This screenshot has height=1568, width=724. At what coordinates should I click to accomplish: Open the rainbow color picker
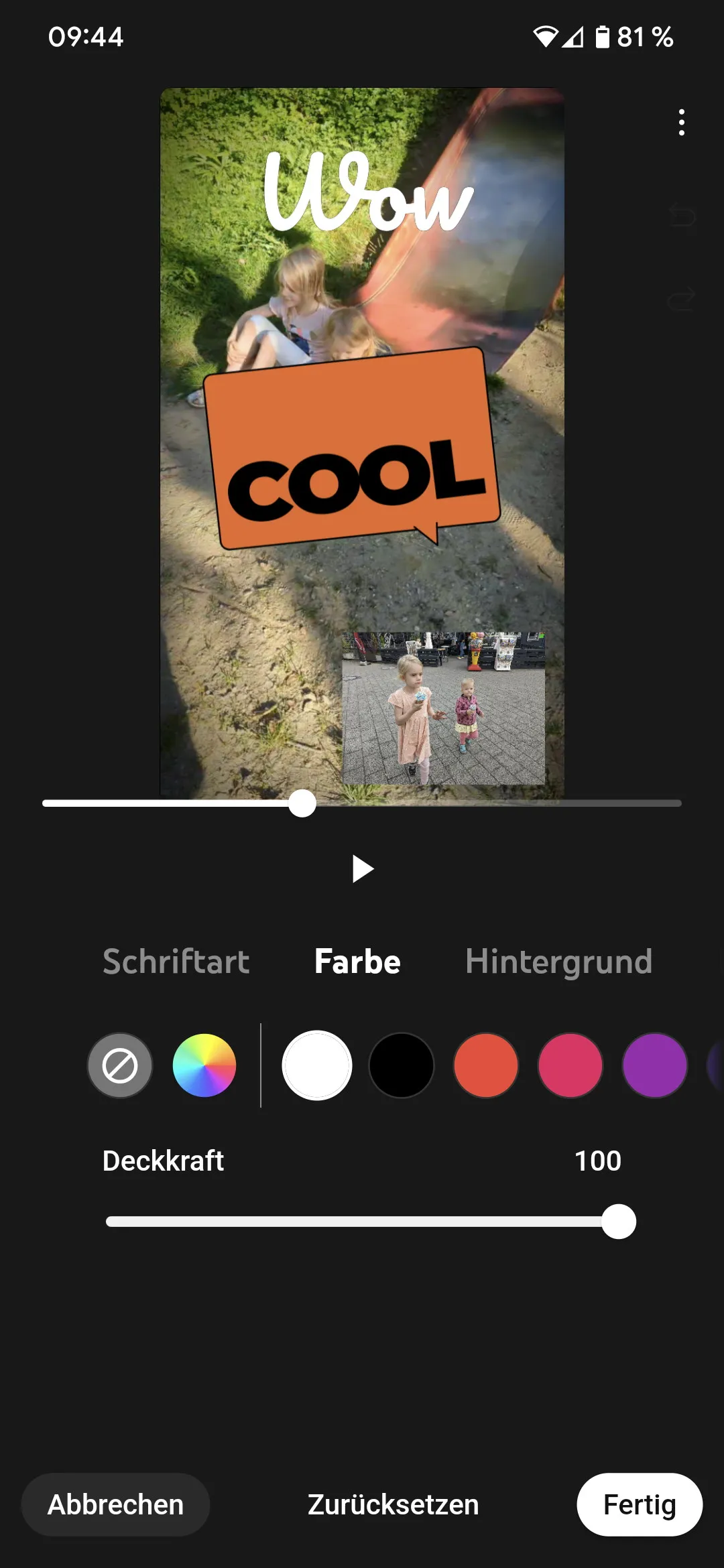pyautogui.click(x=204, y=1065)
